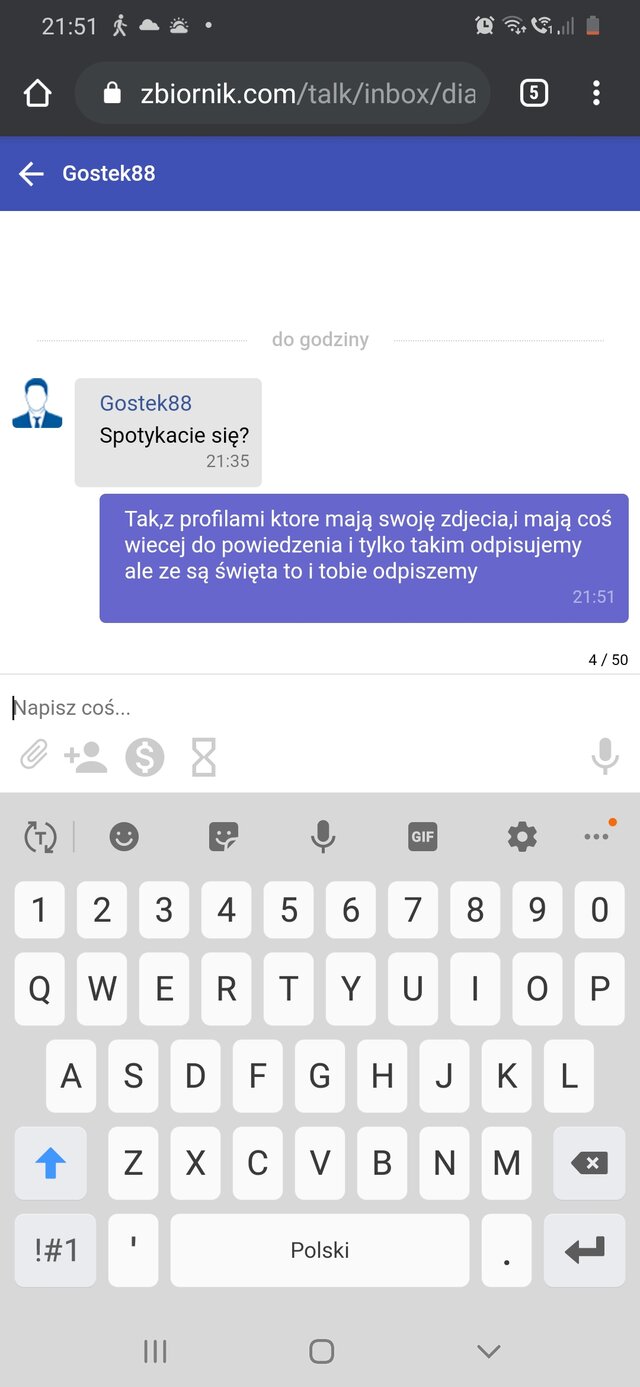Tap the add person icon
Viewport: 640px width, 1387px height.
coord(86,757)
